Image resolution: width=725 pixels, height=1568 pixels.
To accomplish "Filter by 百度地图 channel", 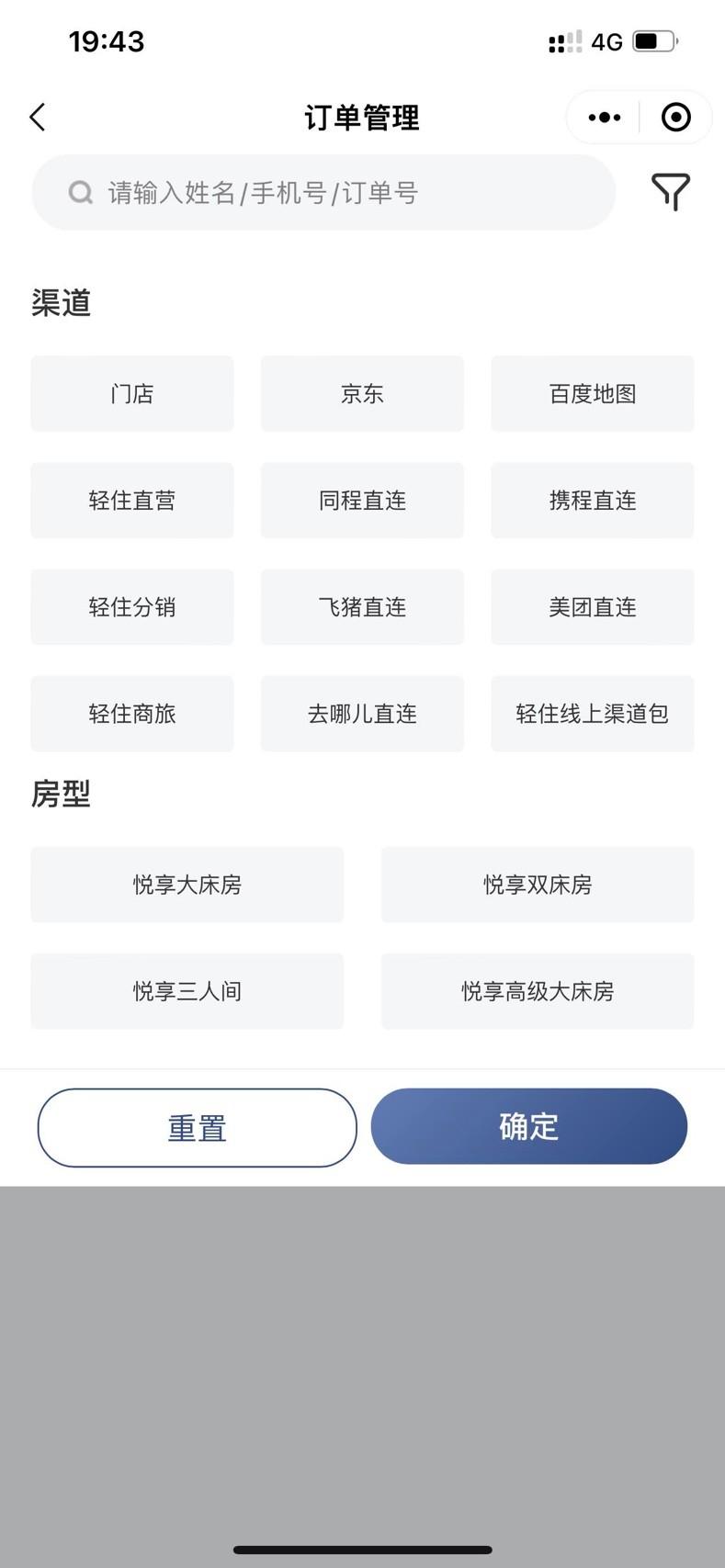I will click(592, 394).
